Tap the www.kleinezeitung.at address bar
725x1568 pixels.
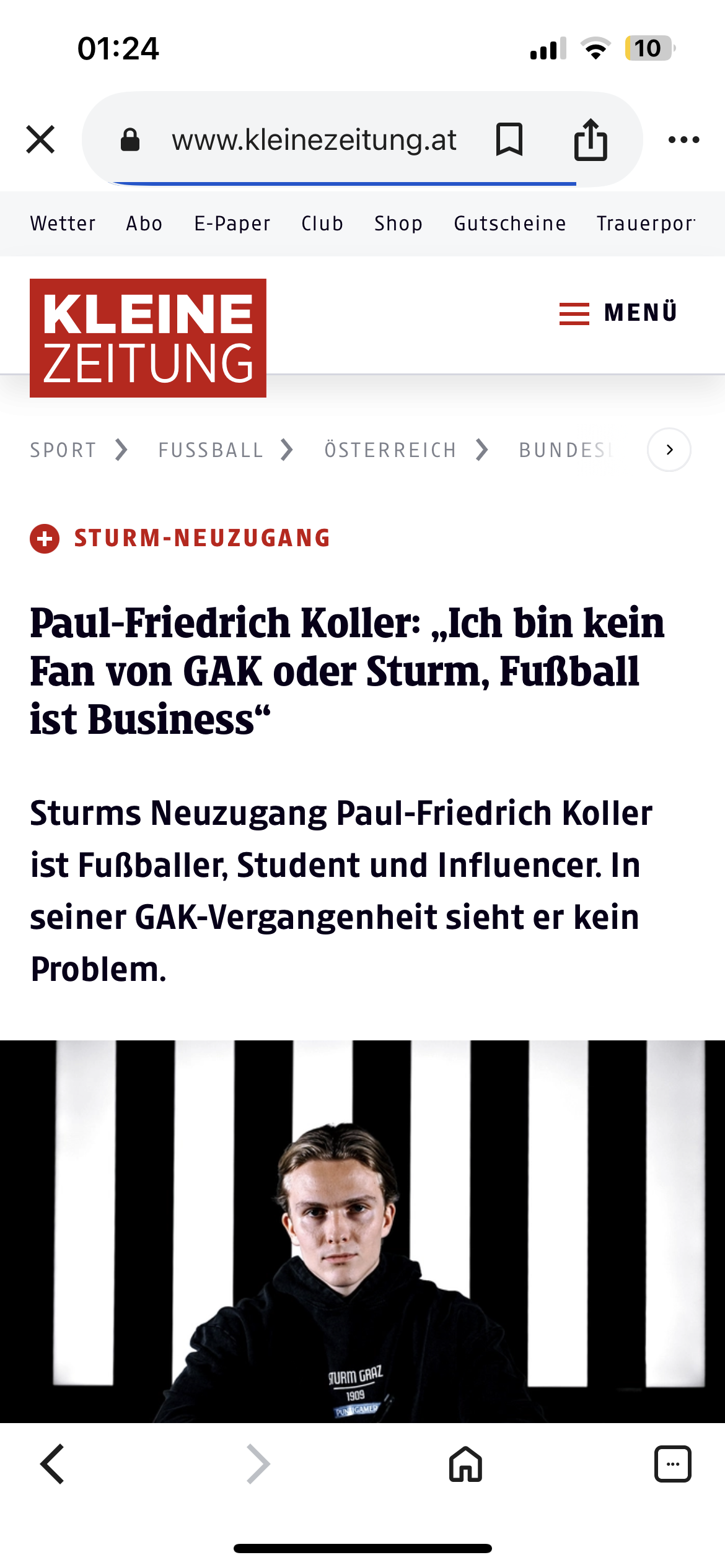(314, 140)
